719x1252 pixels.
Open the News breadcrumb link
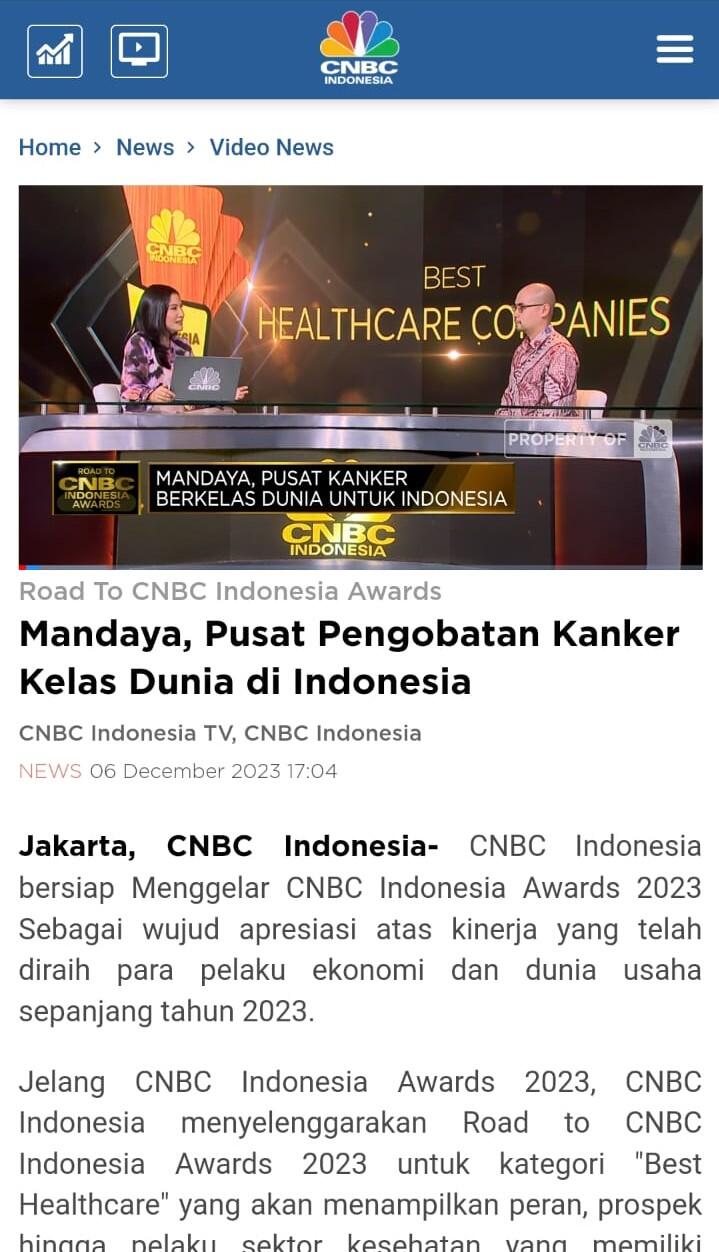point(145,147)
